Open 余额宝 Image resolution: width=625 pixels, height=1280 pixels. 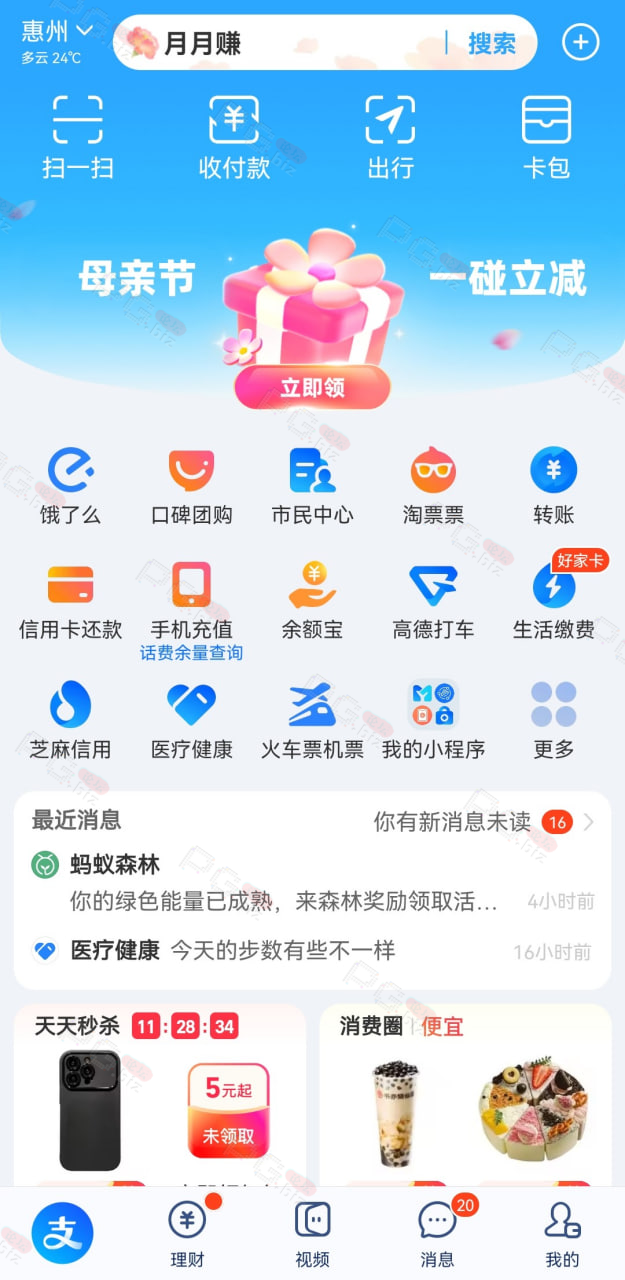click(312, 601)
